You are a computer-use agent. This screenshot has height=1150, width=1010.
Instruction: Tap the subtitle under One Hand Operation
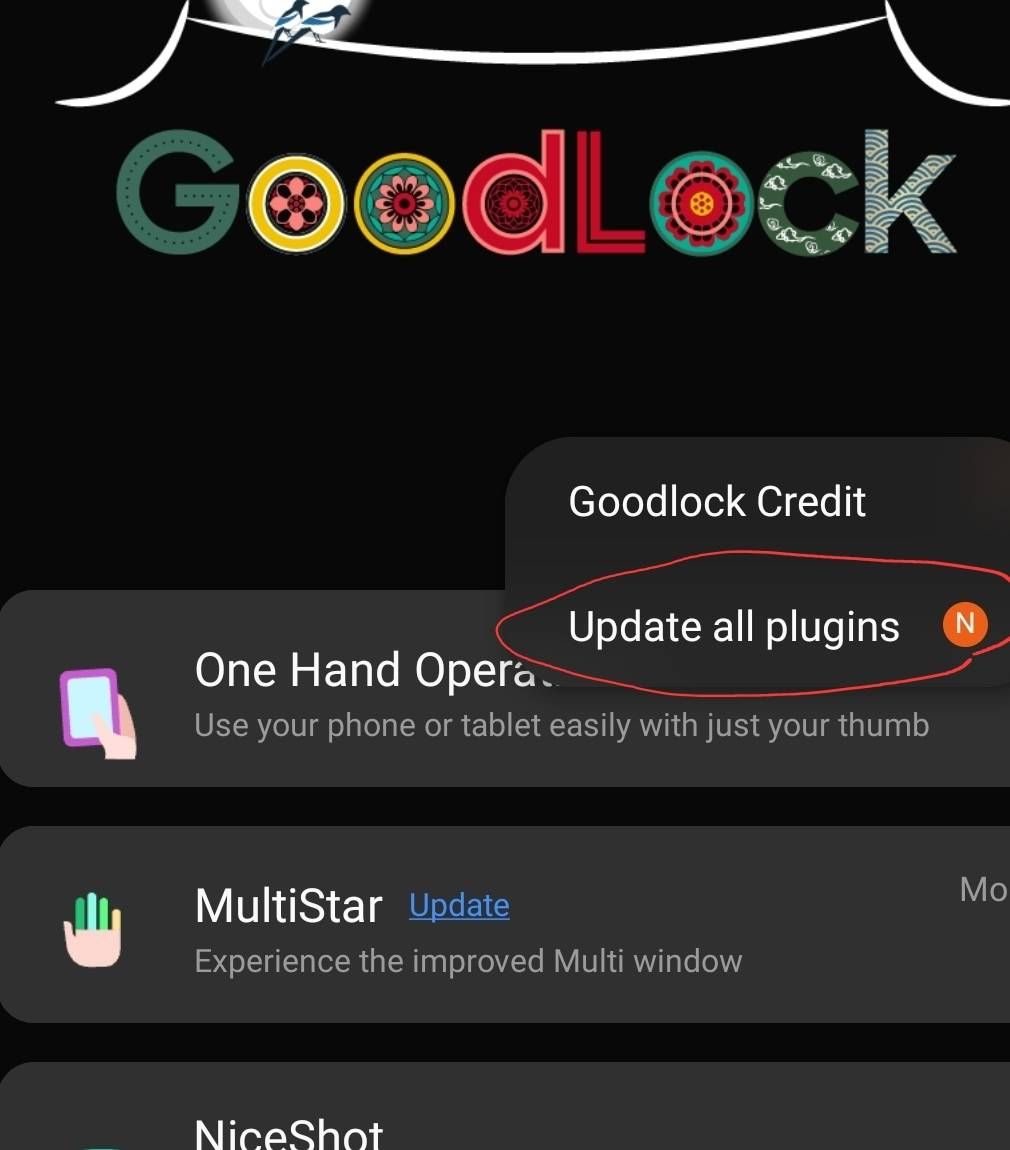click(x=560, y=725)
